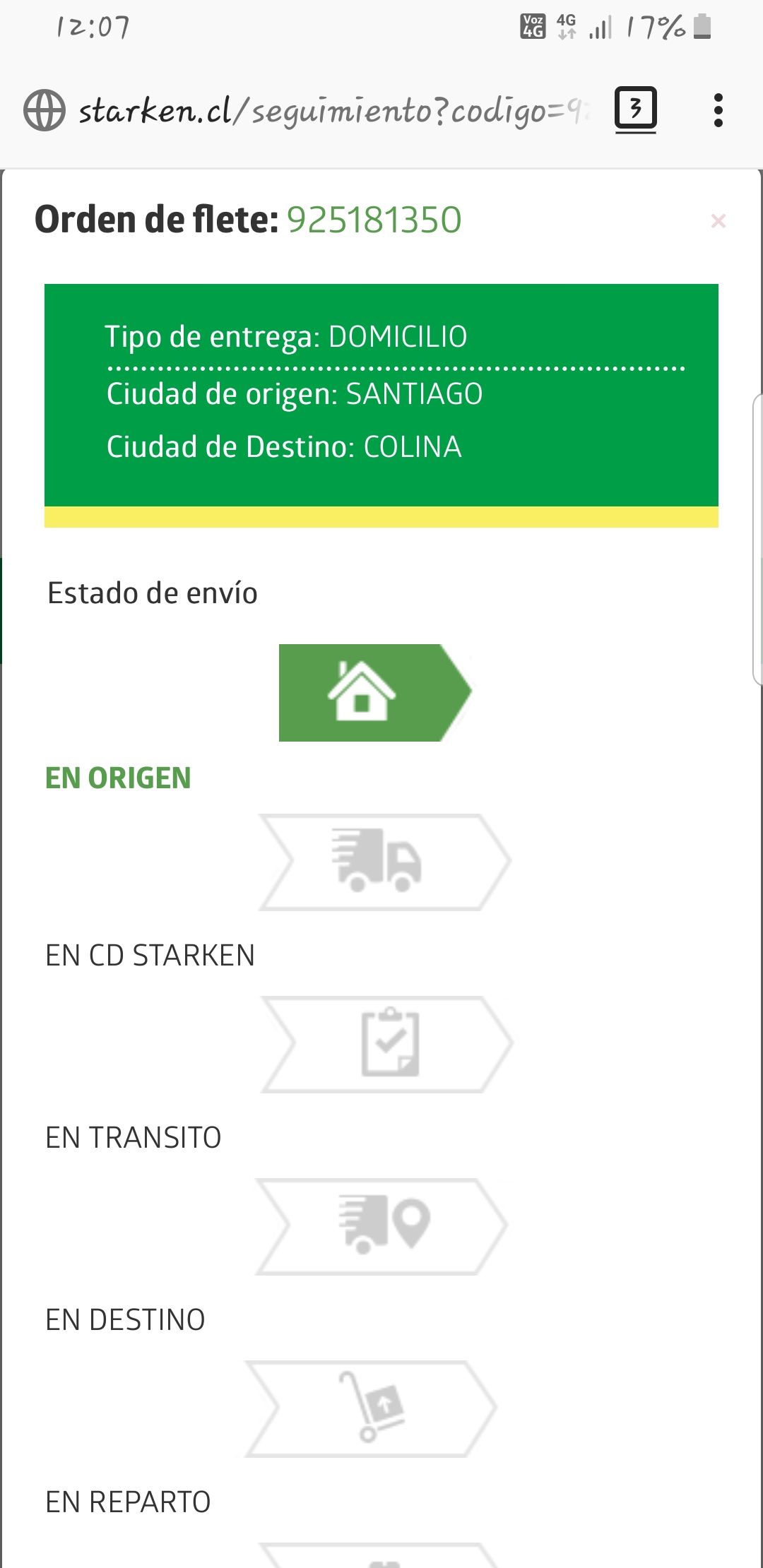Close the Orden de flete dialog
Image resolution: width=763 pixels, height=1568 pixels.
(x=718, y=221)
